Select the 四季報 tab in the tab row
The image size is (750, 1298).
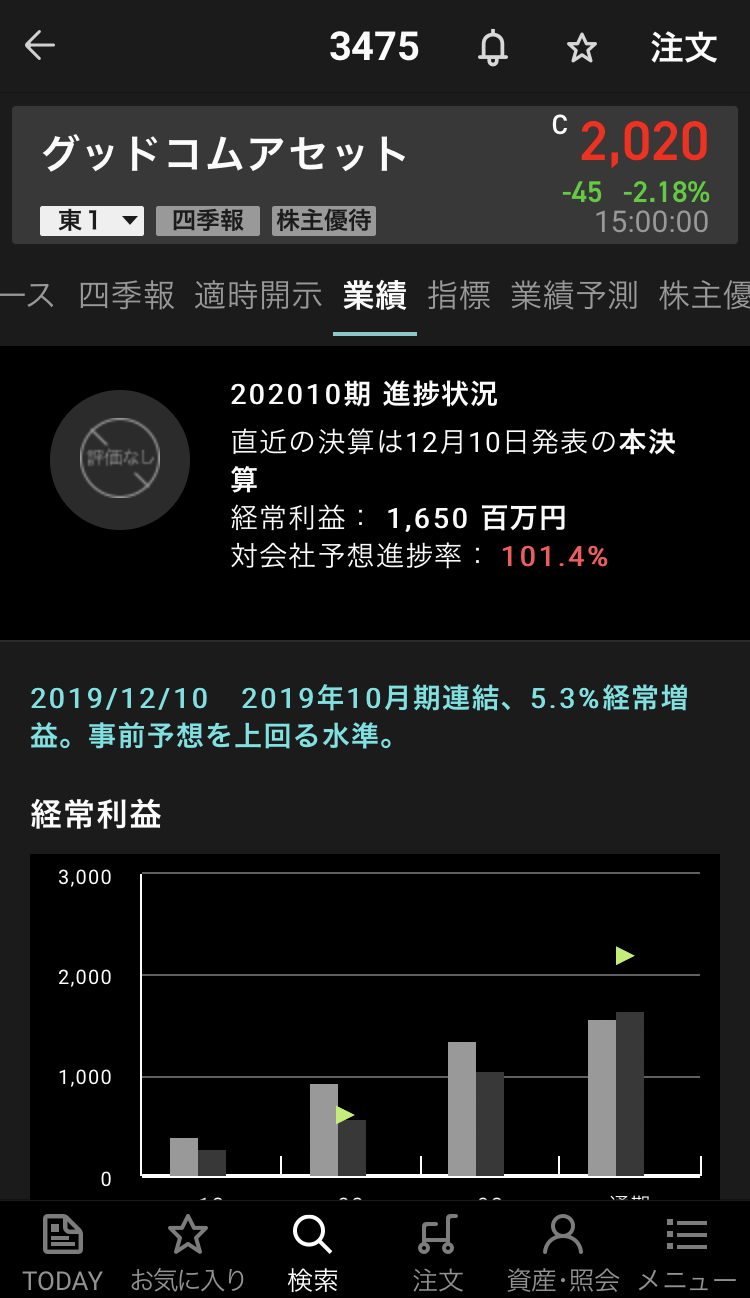(x=126, y=295)
